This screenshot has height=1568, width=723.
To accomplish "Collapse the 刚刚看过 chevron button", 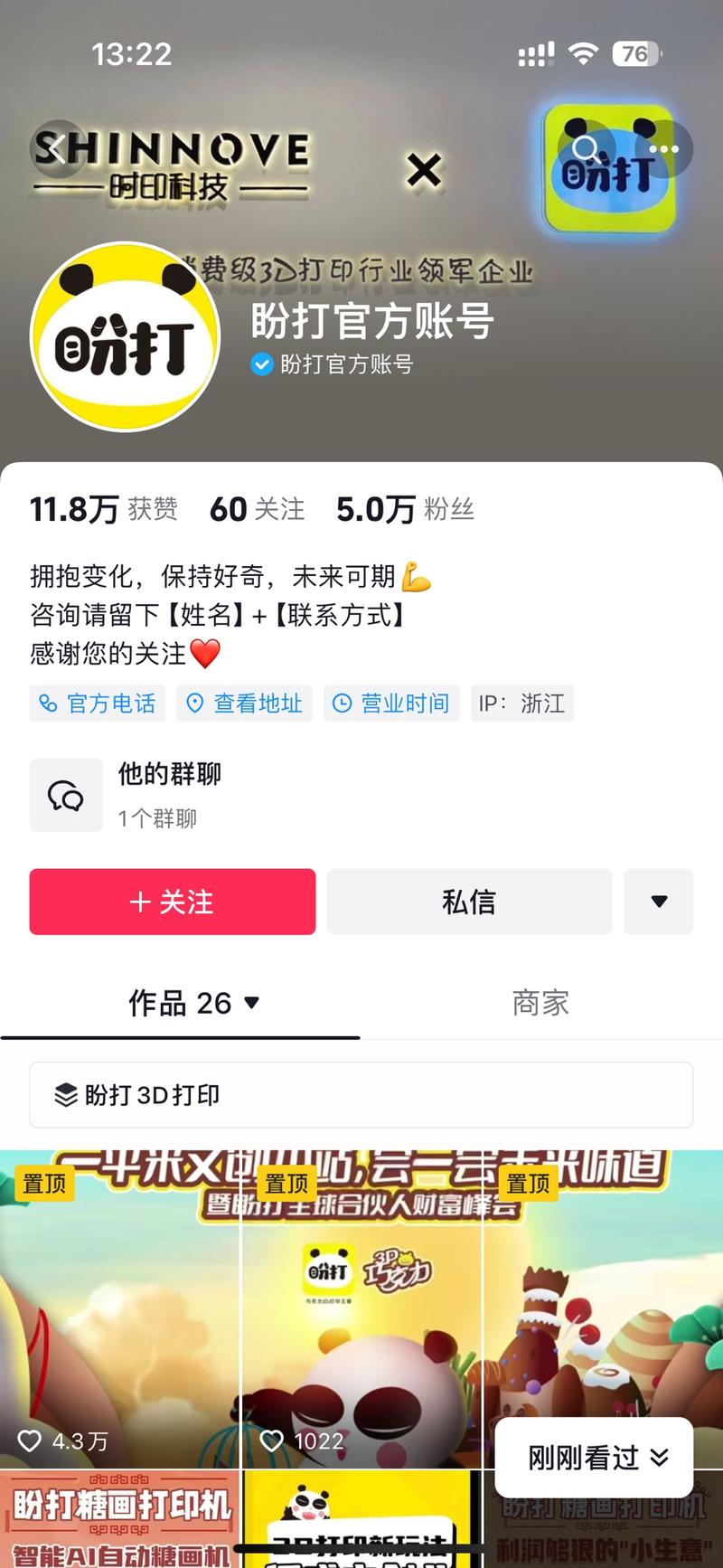I will pyautogui.click(x=658, y=1458).
